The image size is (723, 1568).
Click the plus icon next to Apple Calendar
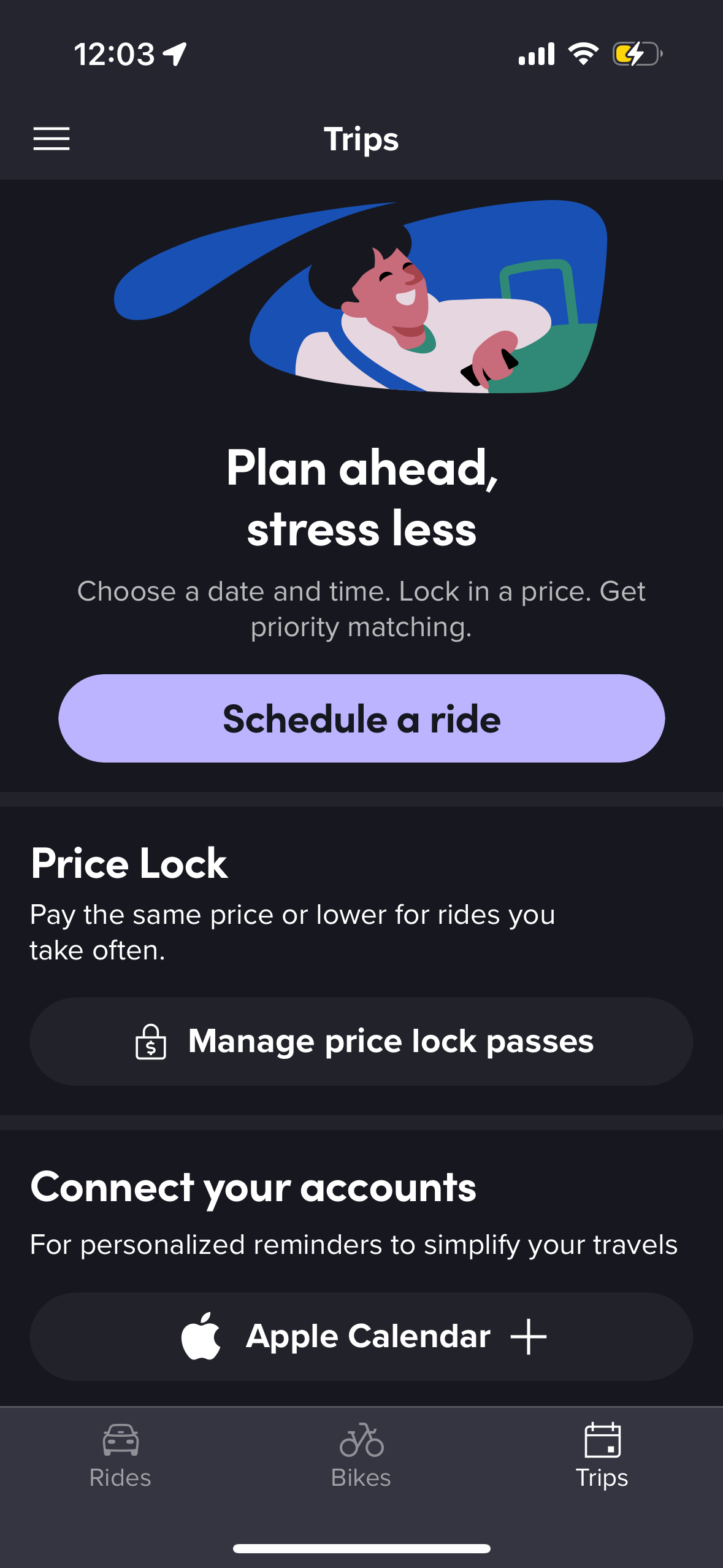tap(529, 1336)
